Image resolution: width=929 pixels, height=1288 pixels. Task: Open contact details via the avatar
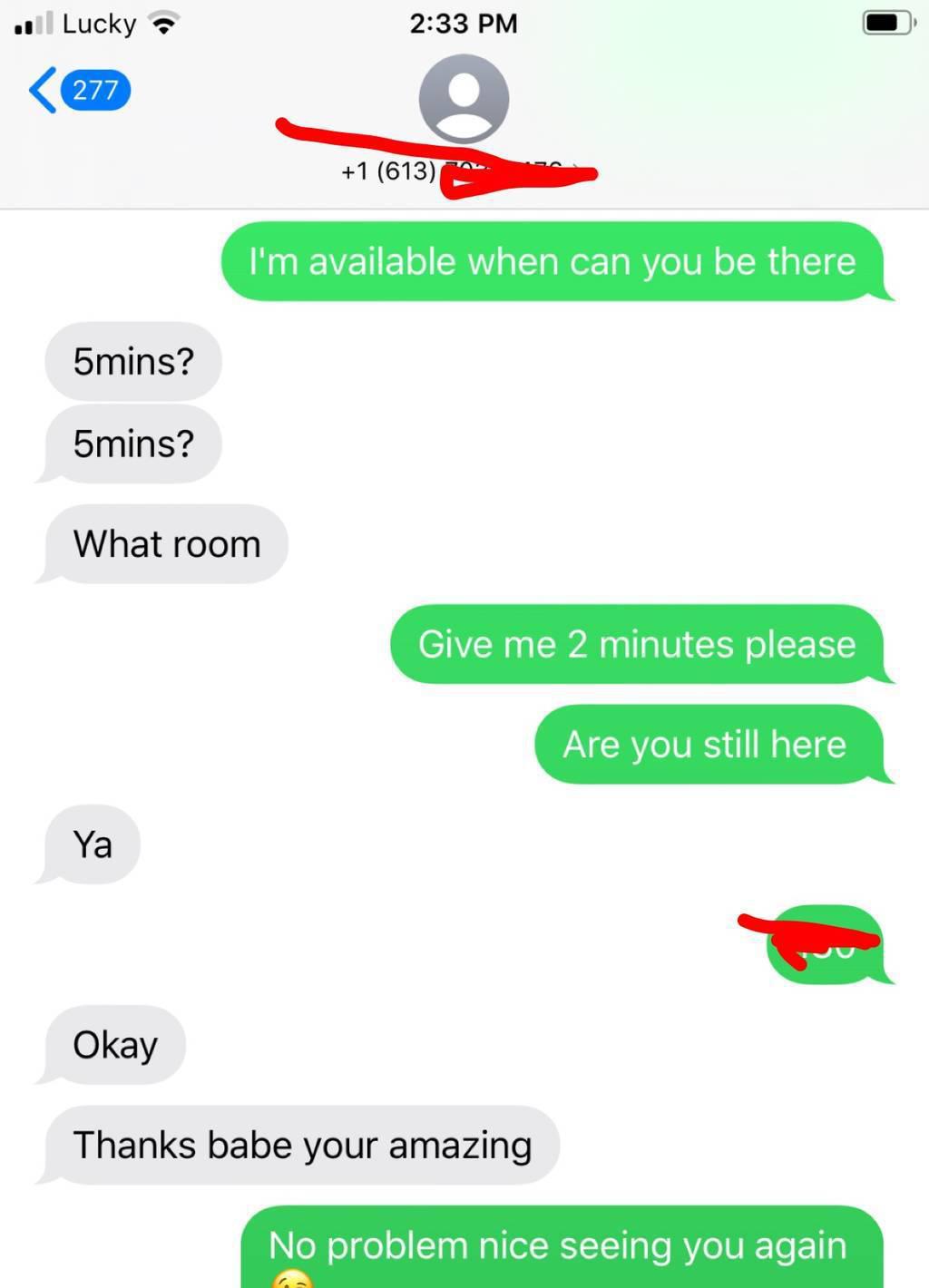coord(464,98)
